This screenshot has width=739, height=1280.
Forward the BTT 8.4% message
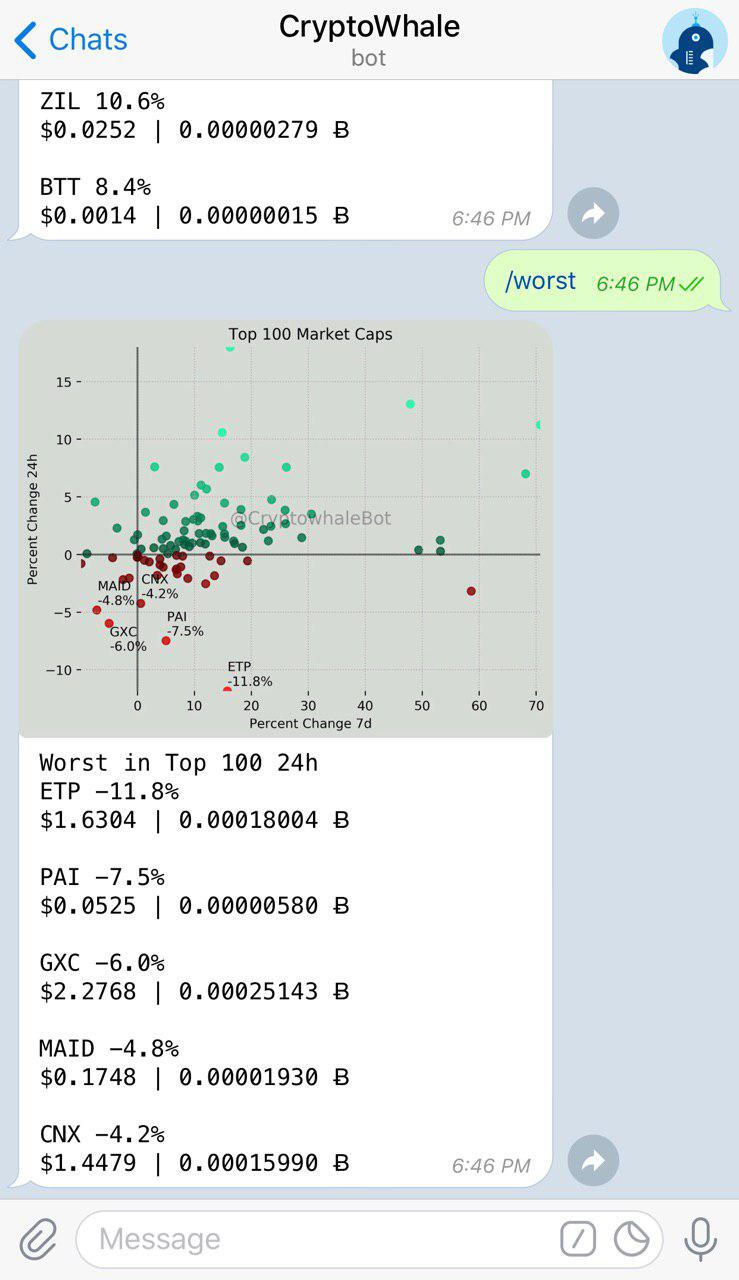[x=593, y=213]
